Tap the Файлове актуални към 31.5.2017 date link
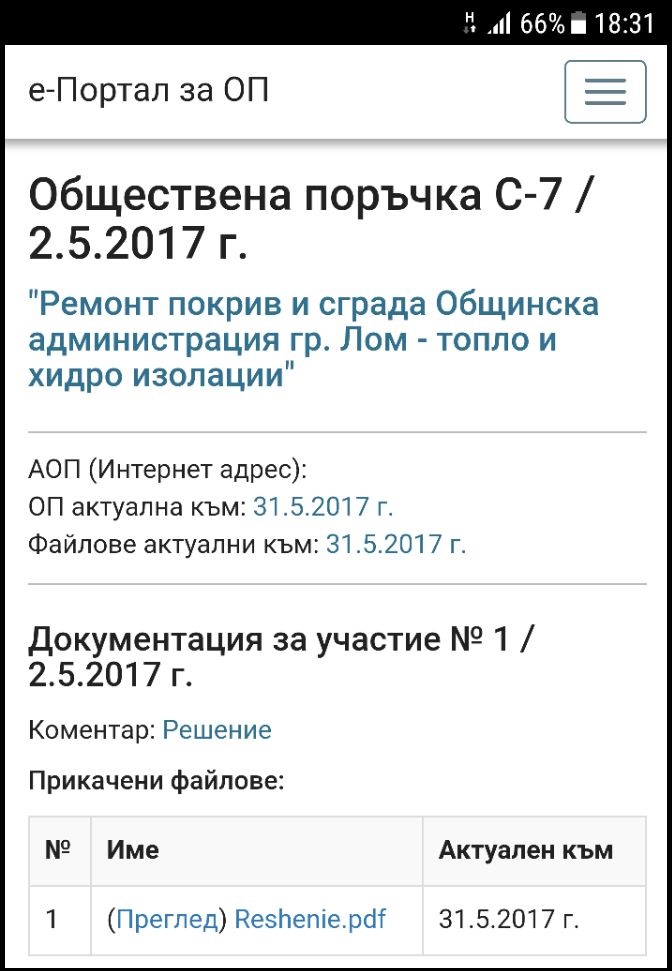This screenshot has width=672, height=971. coord(396,545)
